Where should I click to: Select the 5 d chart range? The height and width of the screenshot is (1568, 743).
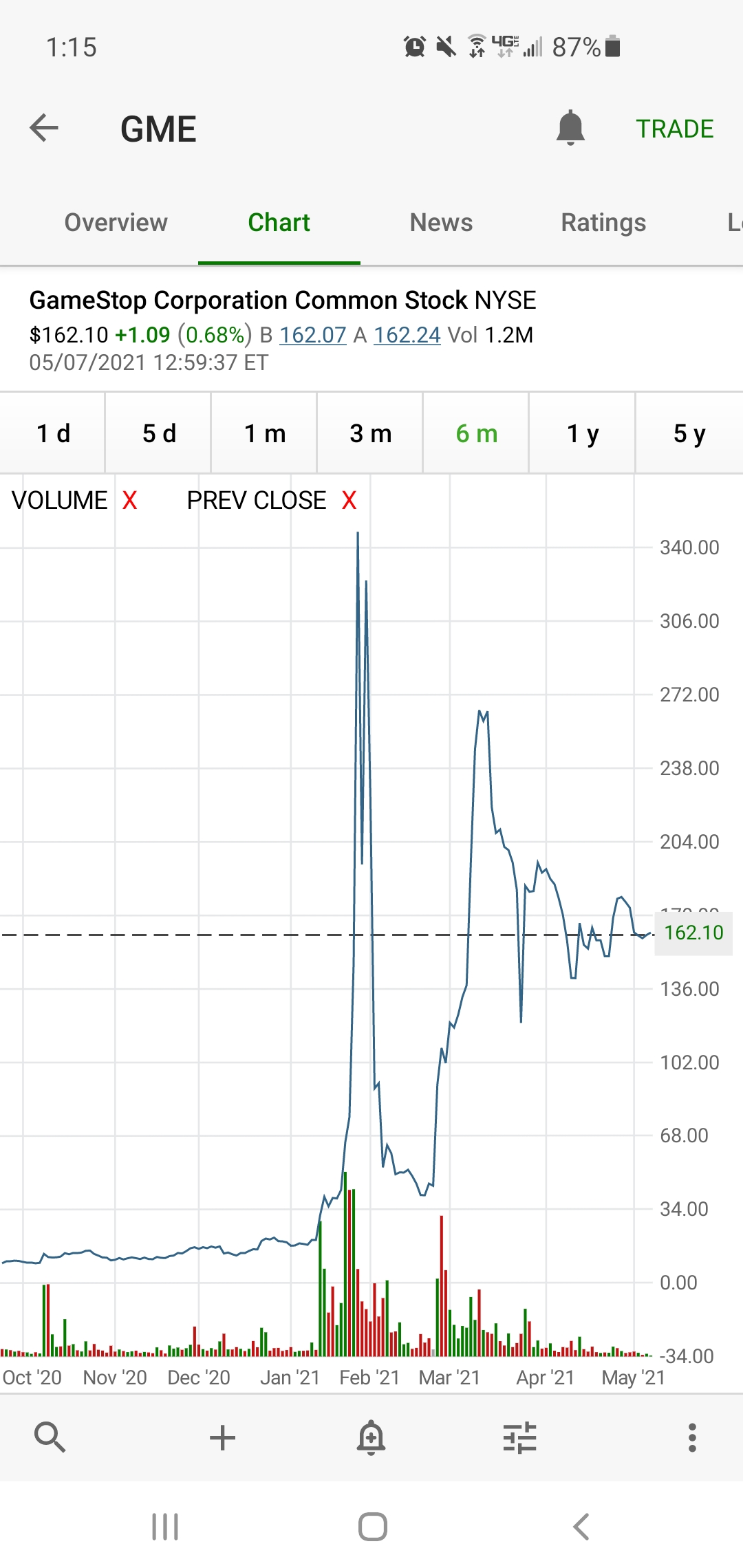click(x=159, y=434)
